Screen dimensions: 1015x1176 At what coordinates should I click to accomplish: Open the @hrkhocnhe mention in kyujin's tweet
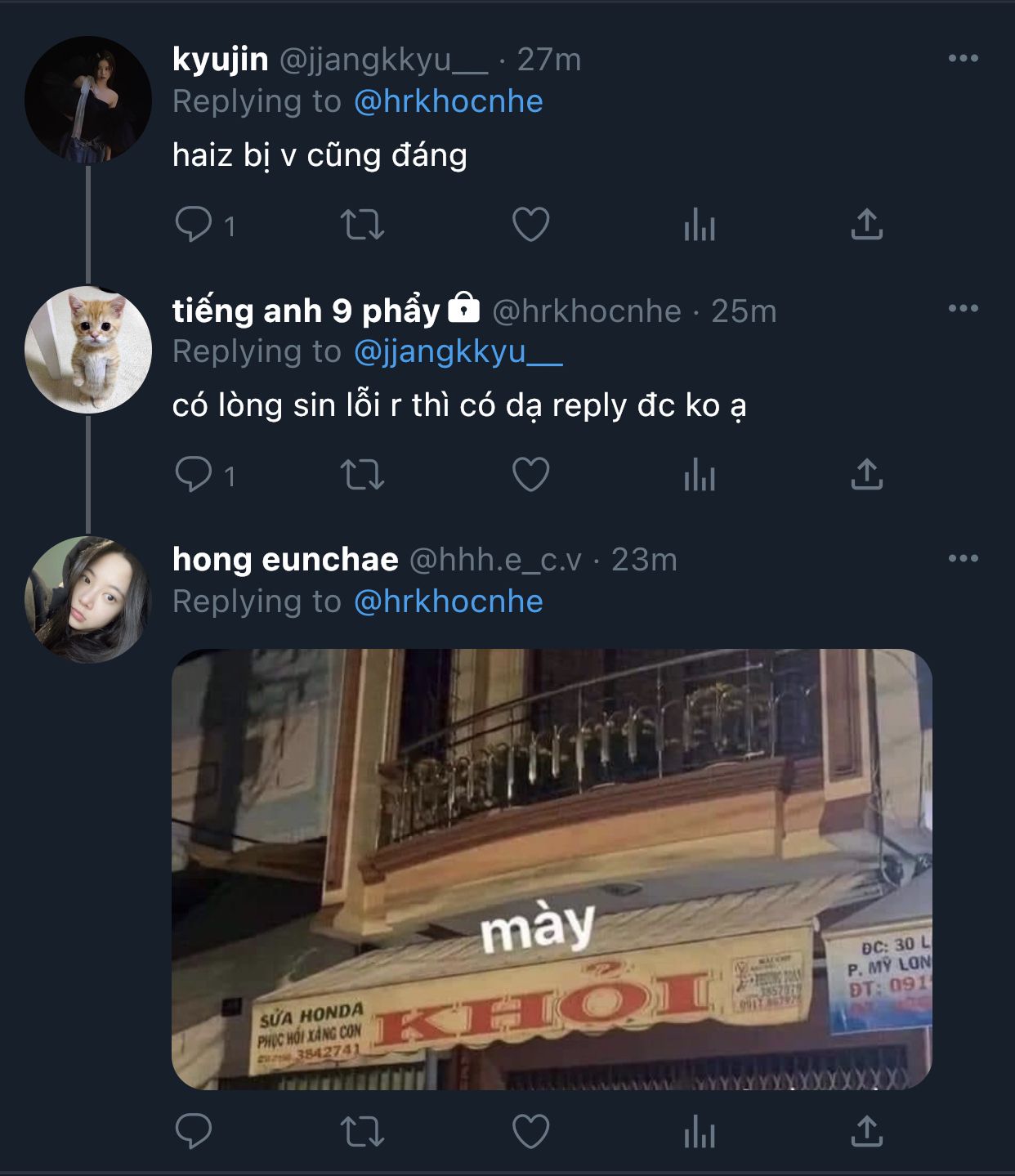pos(448,101)
